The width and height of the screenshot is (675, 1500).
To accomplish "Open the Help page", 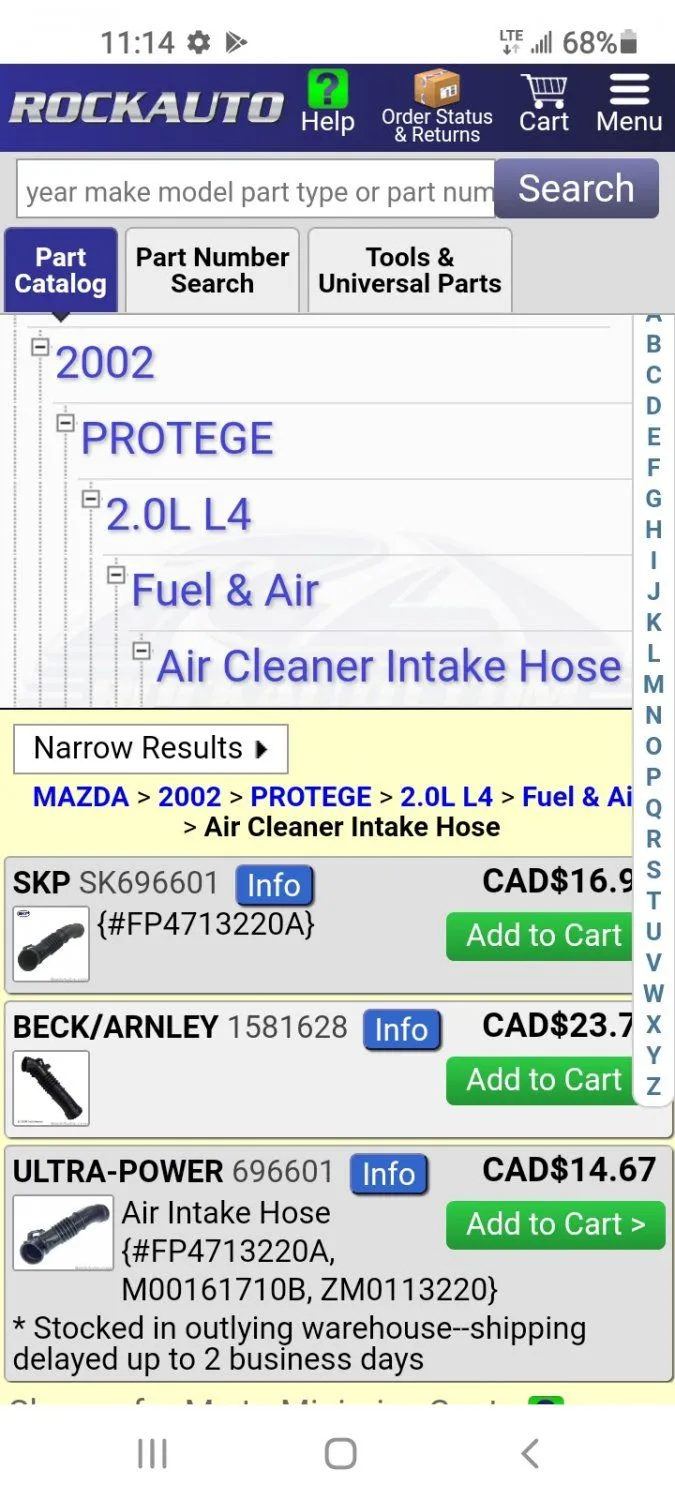I will [x=327, y=102].
